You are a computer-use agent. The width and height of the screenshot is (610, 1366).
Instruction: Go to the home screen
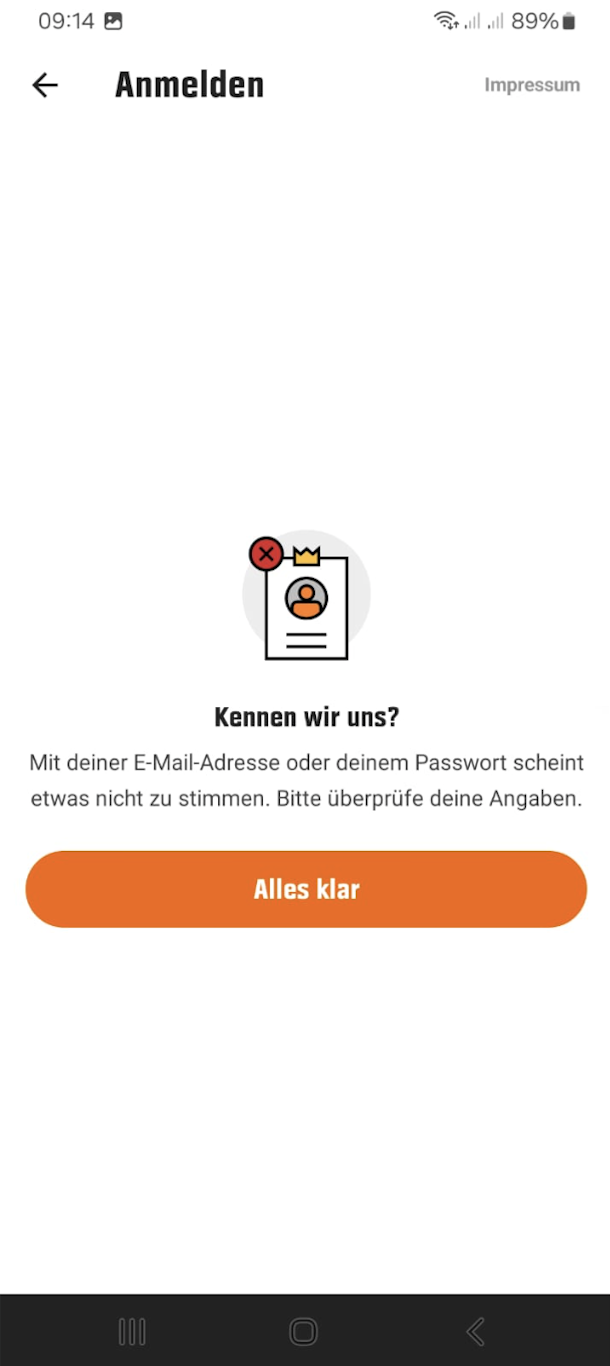tap(303, 1331)
